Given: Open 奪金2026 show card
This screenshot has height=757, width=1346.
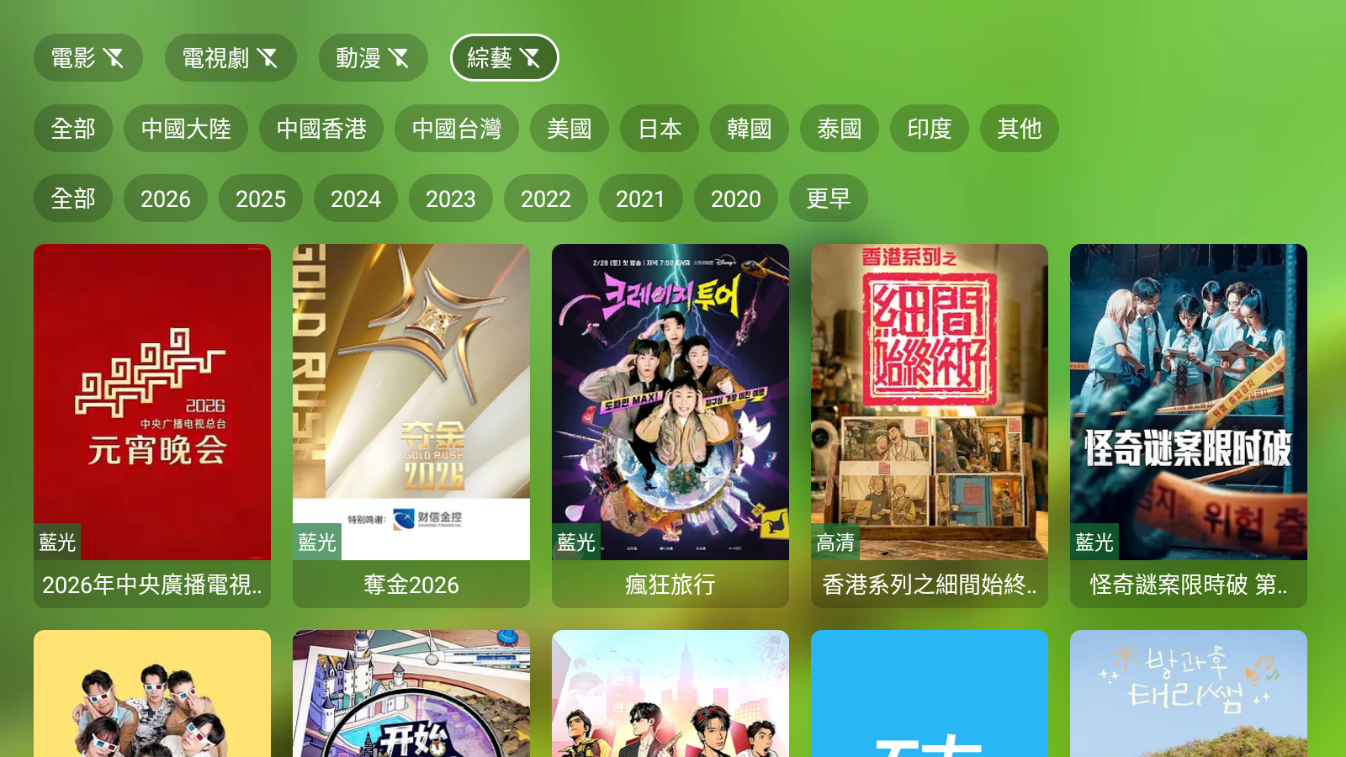Looking at the screenshot, I should tap(411, 425).
